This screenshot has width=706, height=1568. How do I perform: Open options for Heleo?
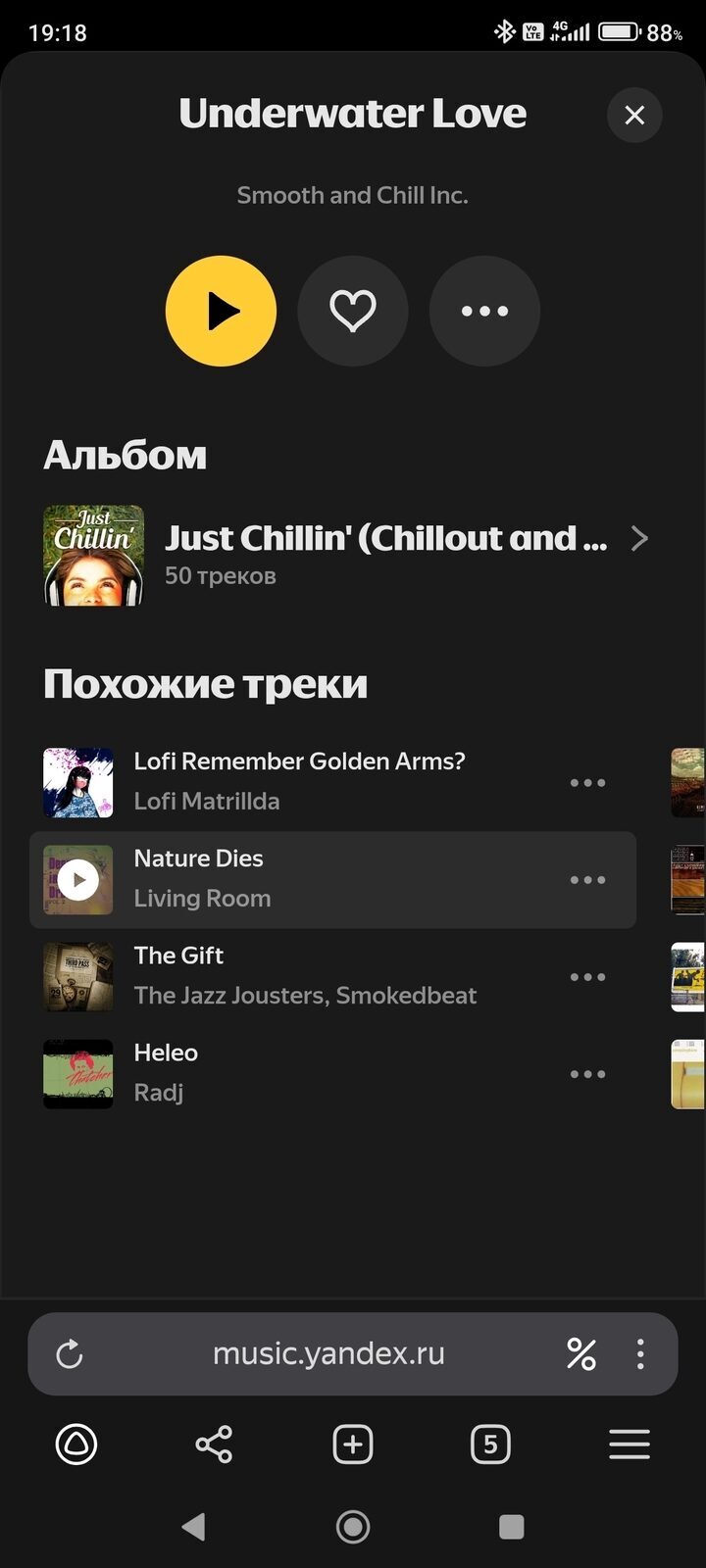click(587, 1074)
